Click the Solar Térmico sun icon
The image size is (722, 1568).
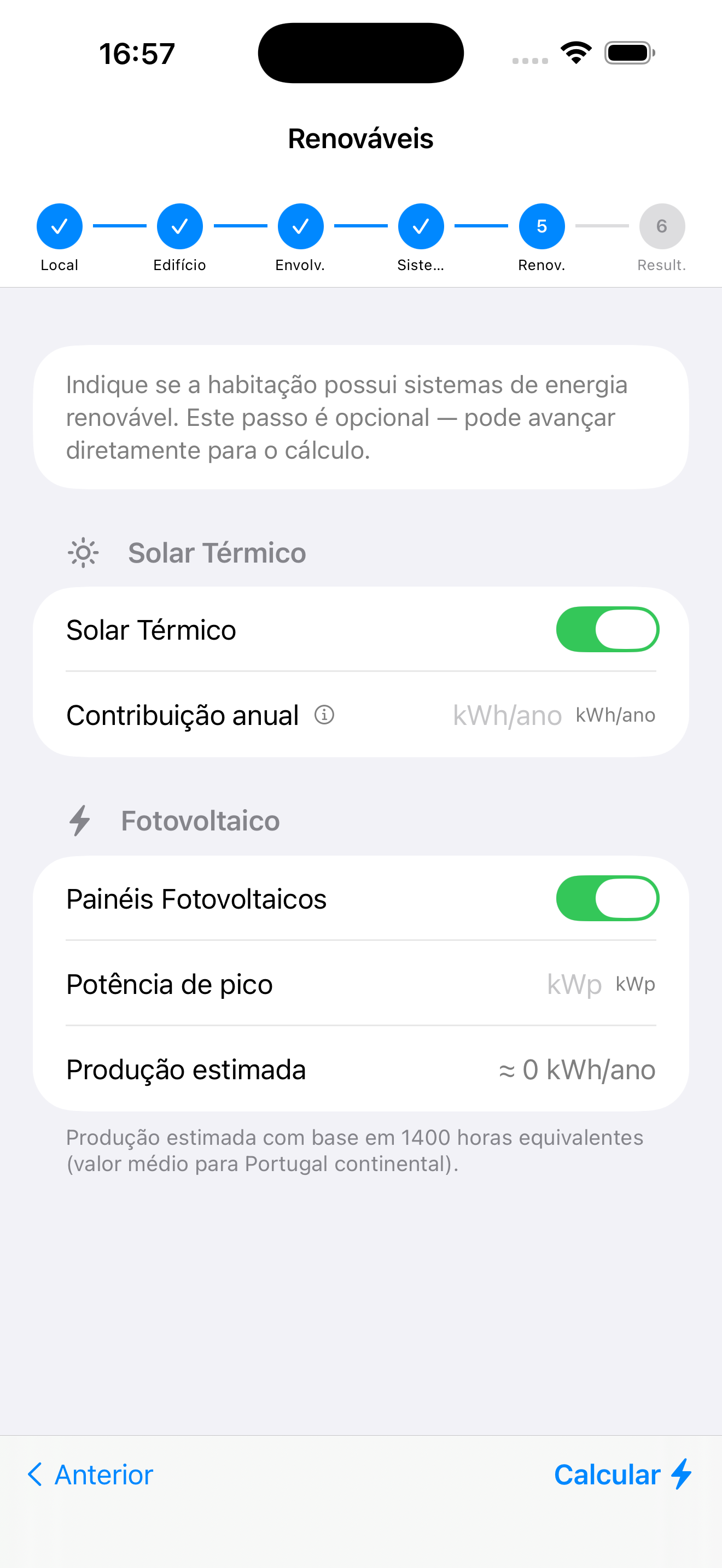click(x=82, y=553)
